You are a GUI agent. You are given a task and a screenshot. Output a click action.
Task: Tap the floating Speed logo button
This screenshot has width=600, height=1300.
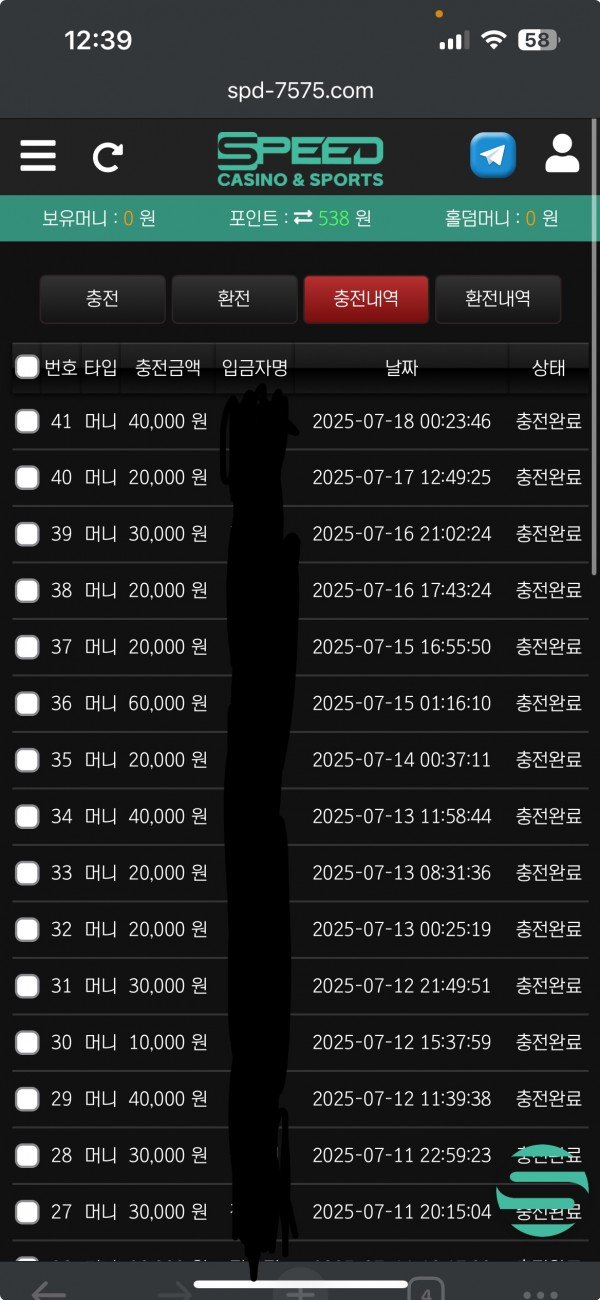541,1191
